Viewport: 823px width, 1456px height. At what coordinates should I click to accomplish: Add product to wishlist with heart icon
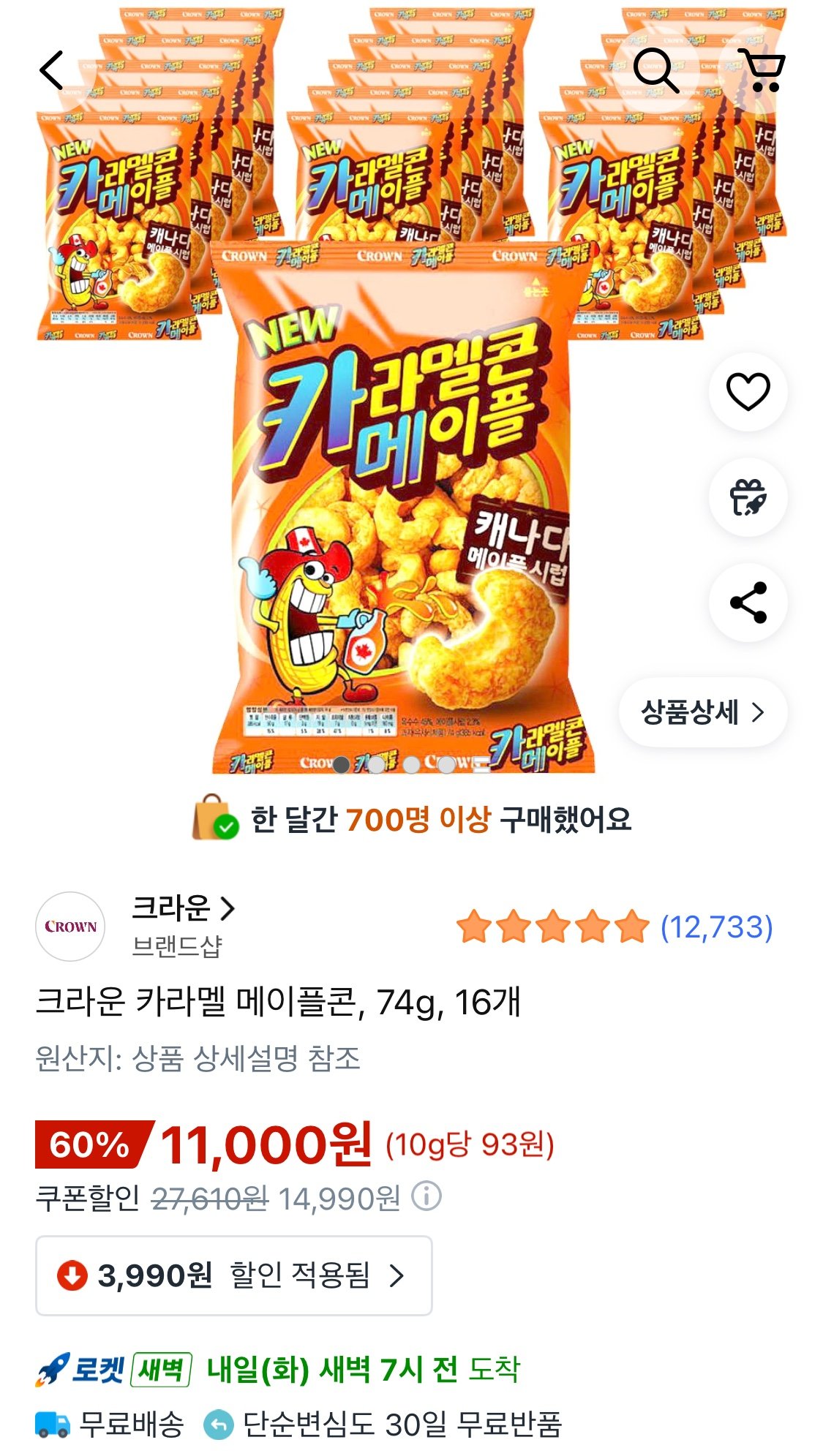click(x=748, y=393)
